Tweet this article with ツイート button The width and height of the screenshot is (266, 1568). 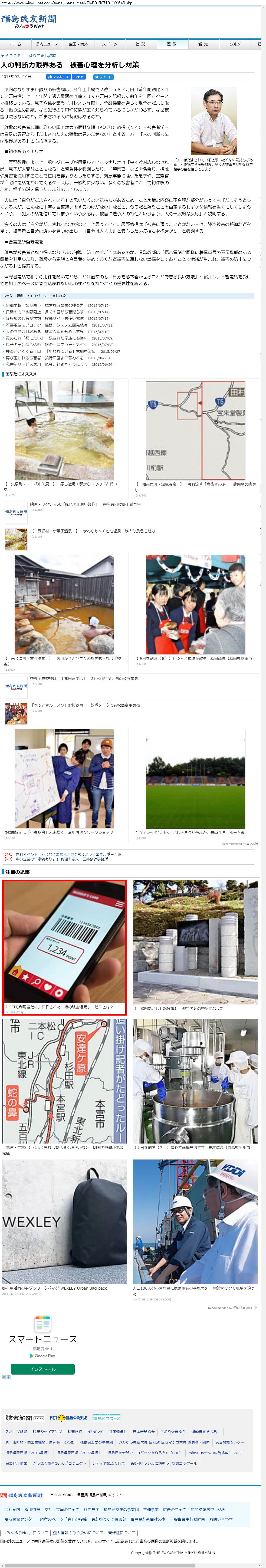[103, 77]
